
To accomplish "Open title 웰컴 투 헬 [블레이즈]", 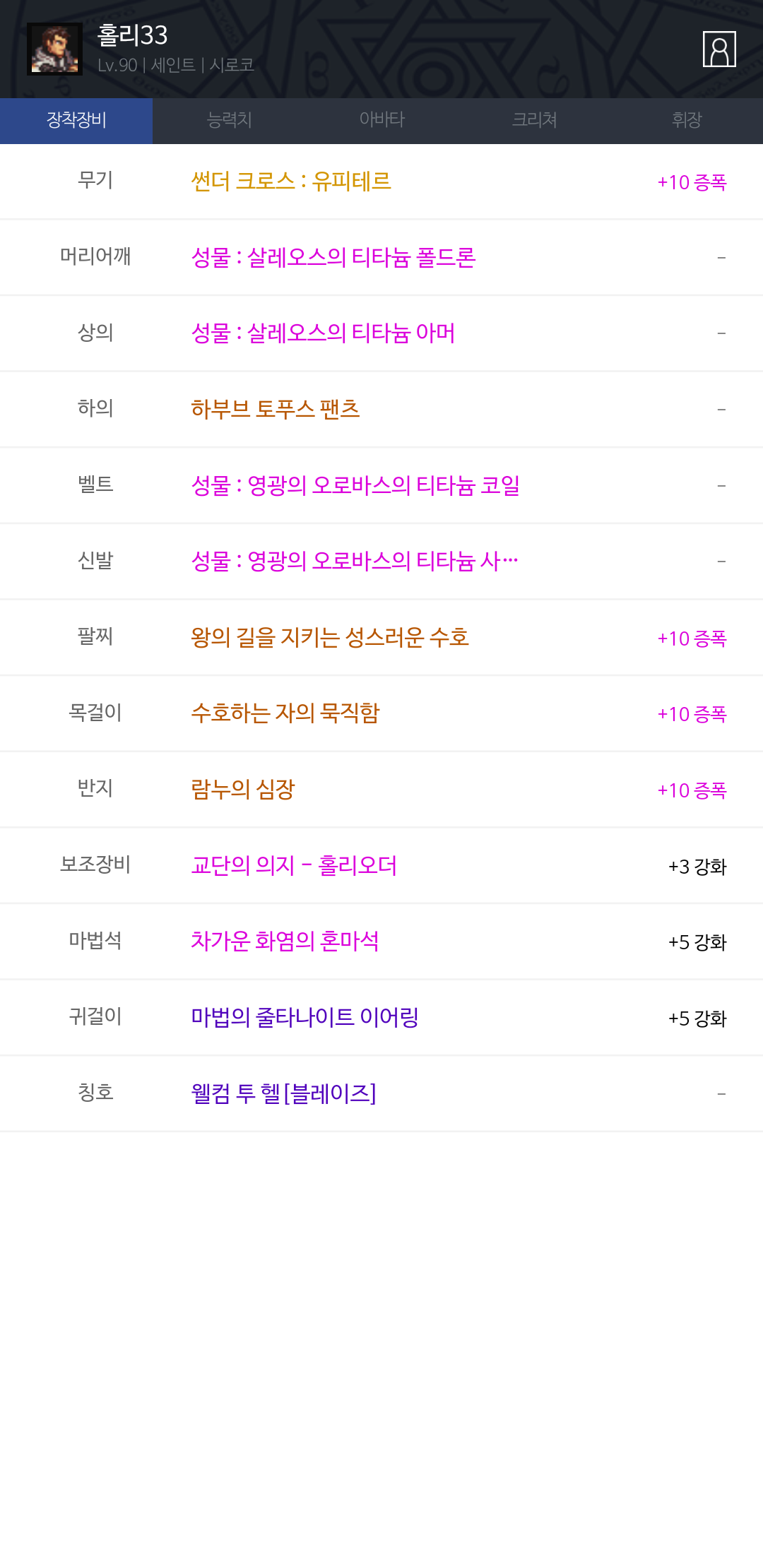I will click(x=283, y=1094).
